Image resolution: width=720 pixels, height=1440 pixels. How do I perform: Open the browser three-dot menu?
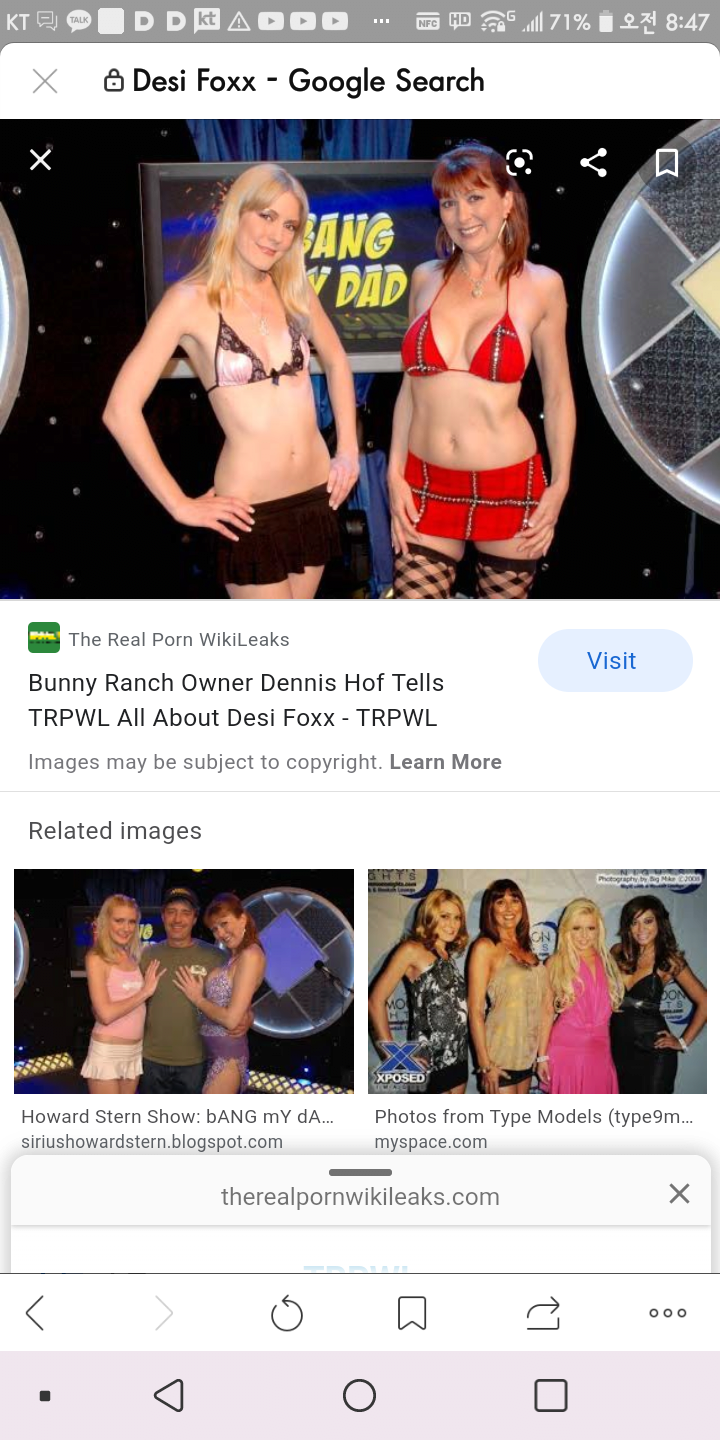667,1313
